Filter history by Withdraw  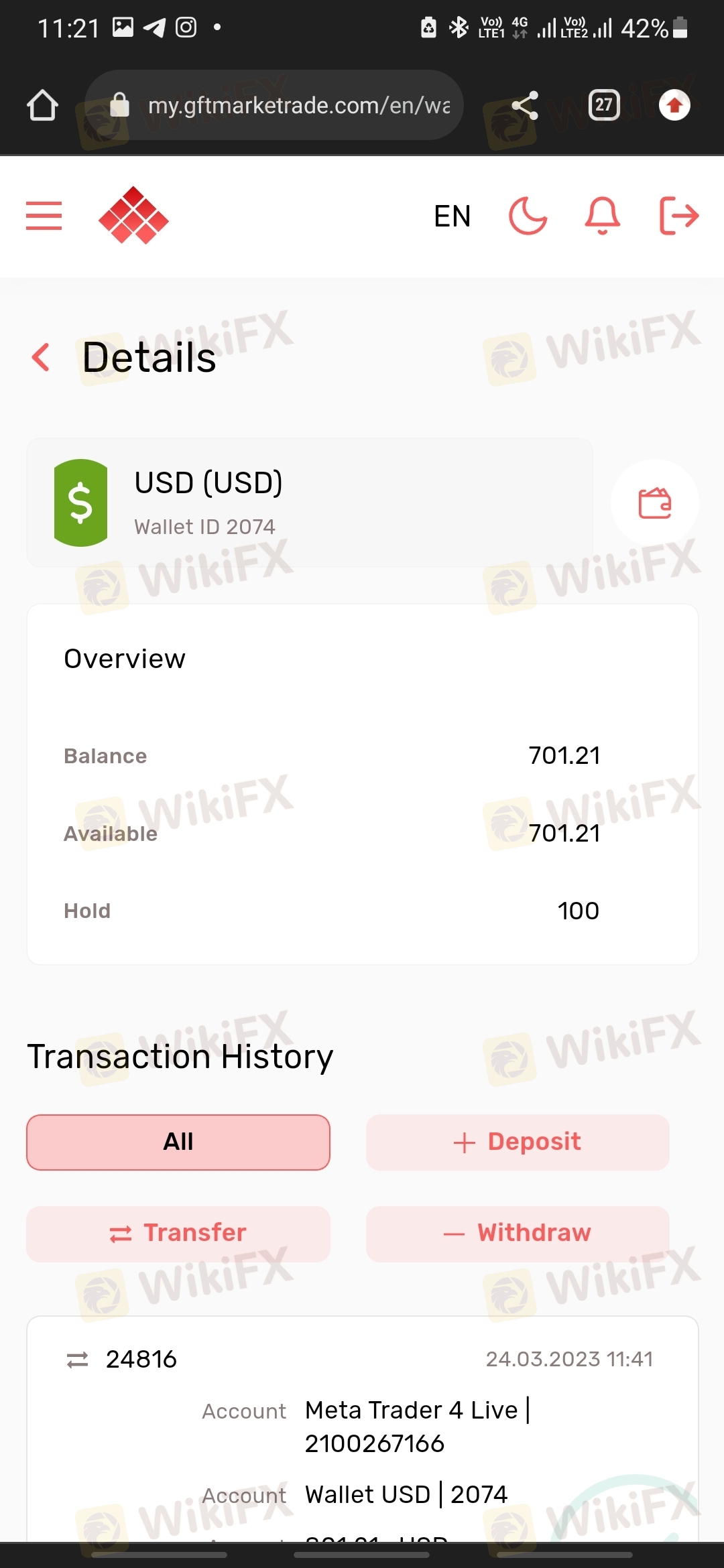pyautogui.click(x=518, y=1234)
